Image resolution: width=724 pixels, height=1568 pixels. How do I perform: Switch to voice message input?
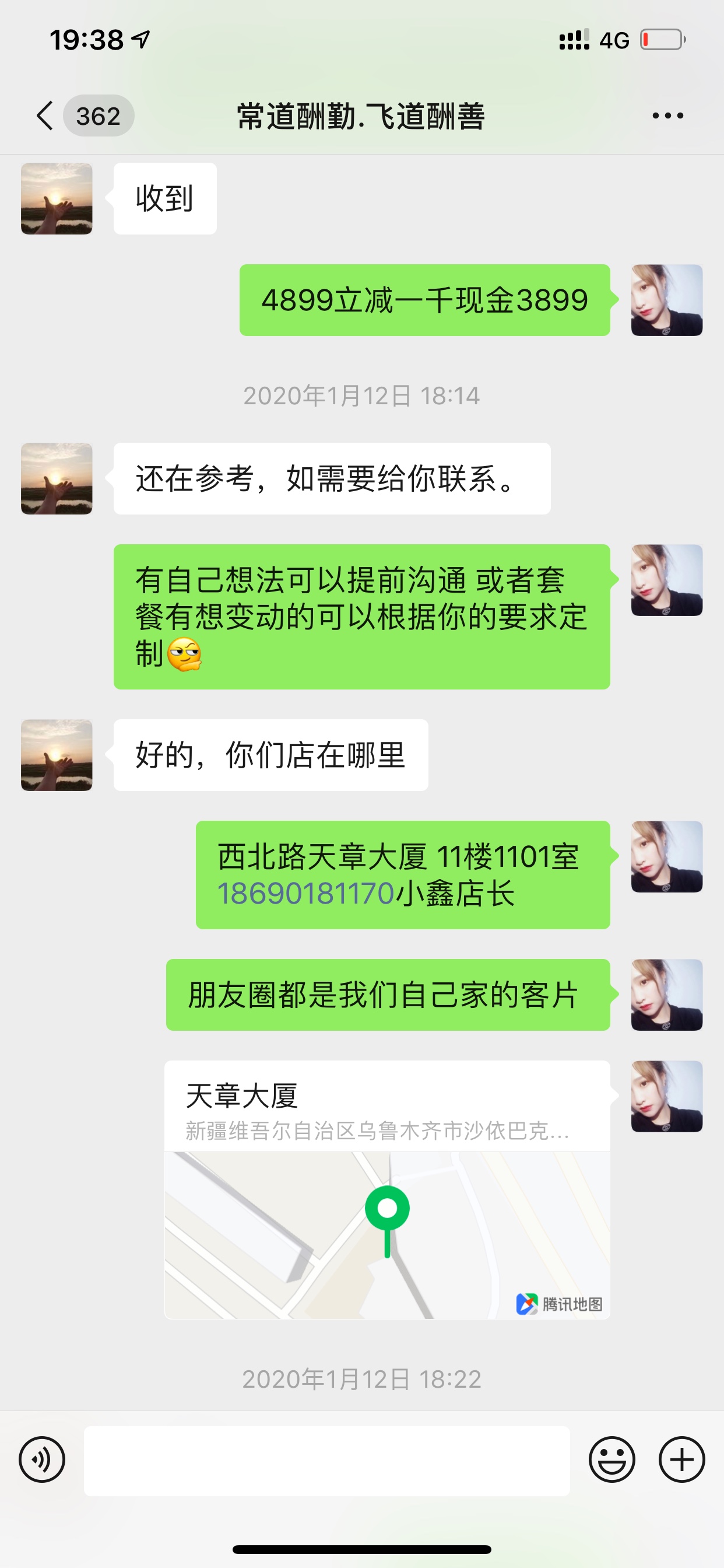click(x=42, y=1459)
